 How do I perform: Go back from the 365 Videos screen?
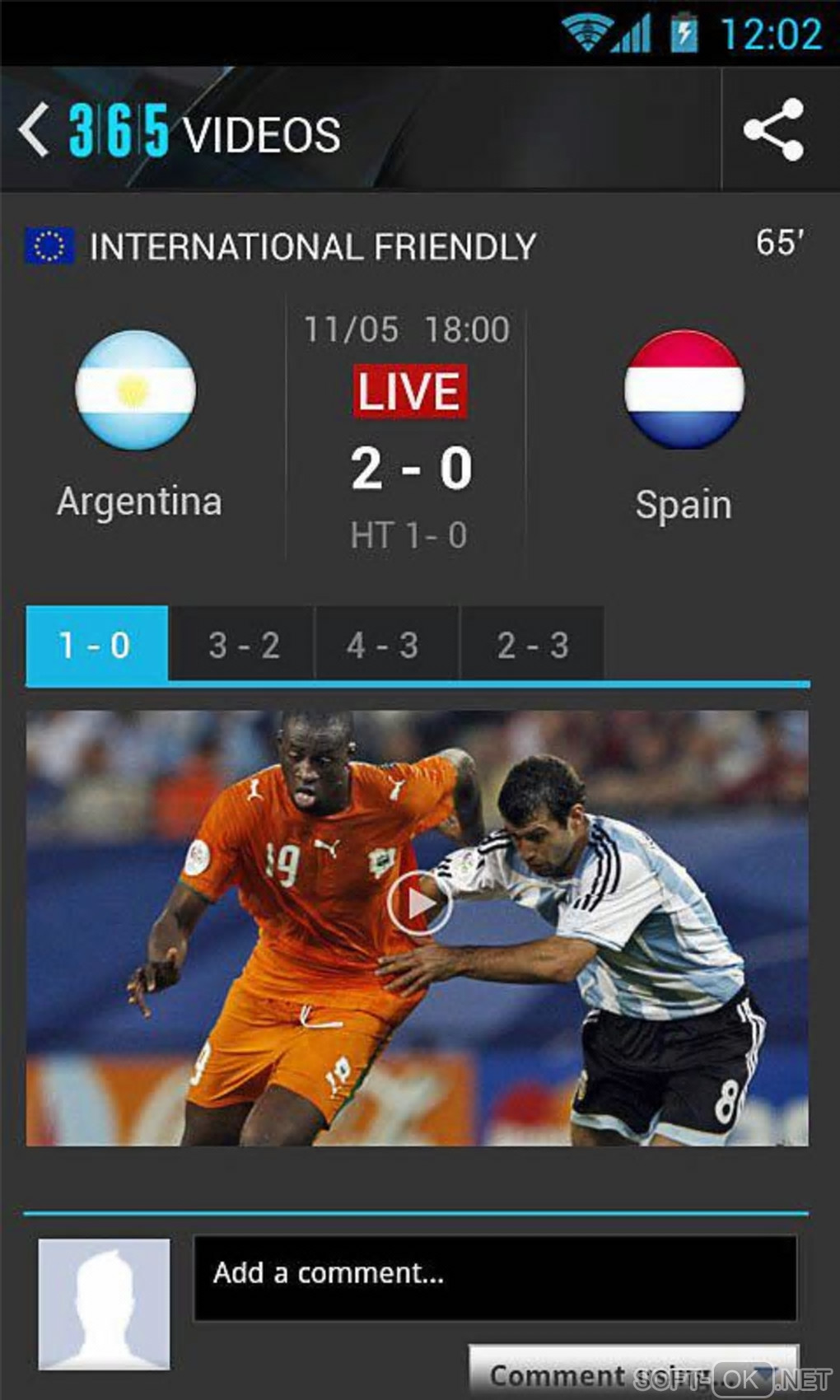coord(35,130)
